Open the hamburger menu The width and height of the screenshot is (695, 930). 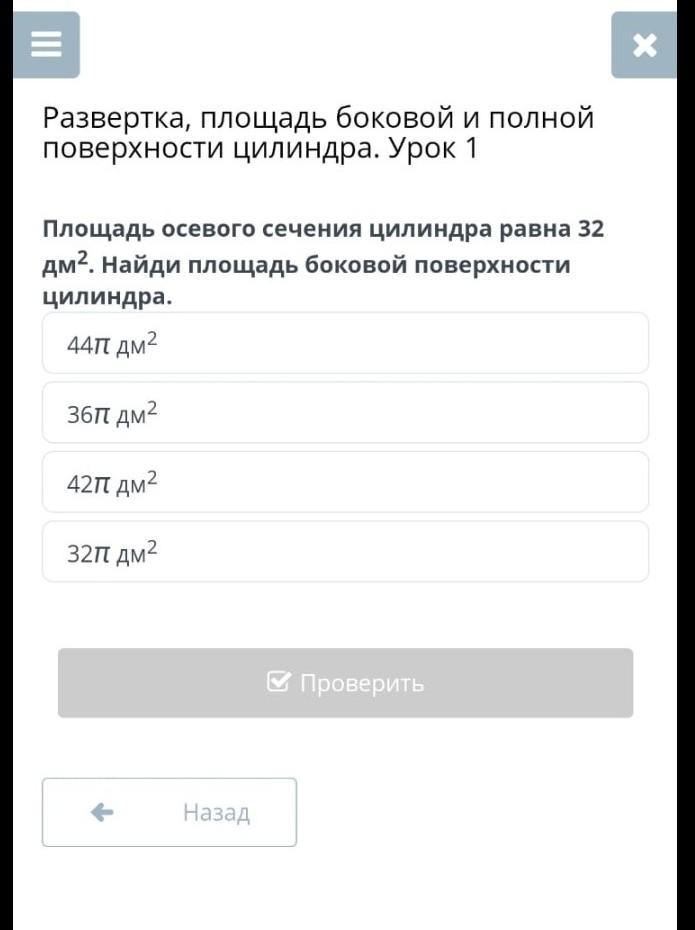pyautogui.click(x=46, y=45)
